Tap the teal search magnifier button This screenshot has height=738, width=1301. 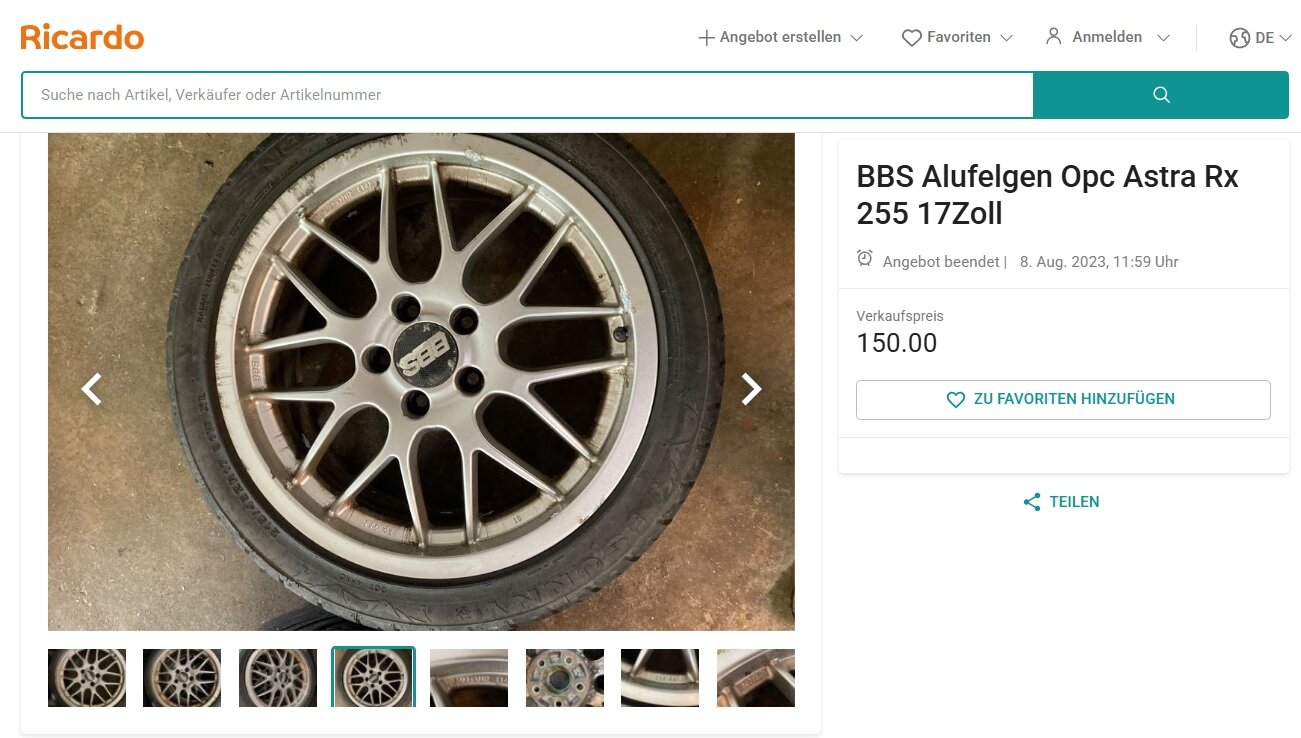(1160, 95)
